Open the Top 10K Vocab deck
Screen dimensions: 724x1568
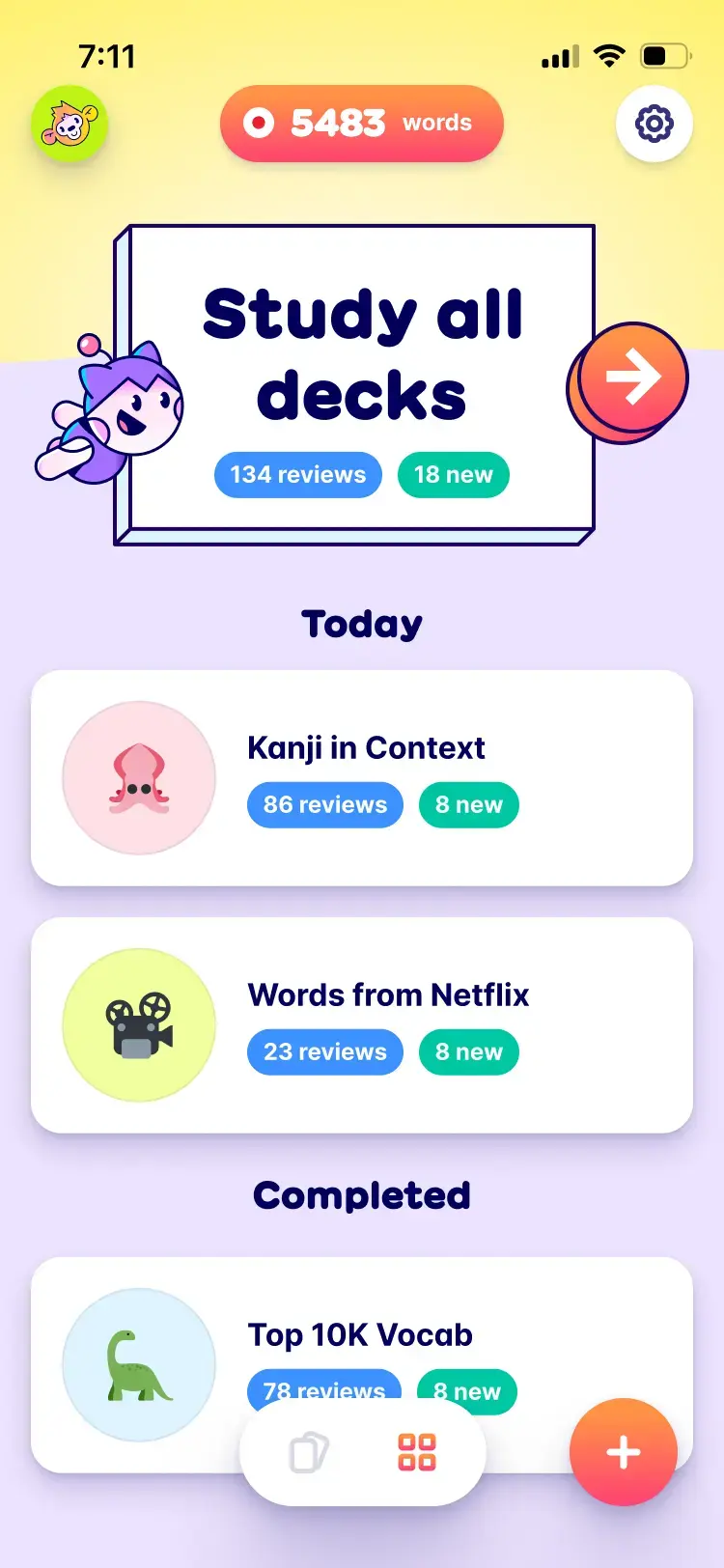pos(362,1337)
